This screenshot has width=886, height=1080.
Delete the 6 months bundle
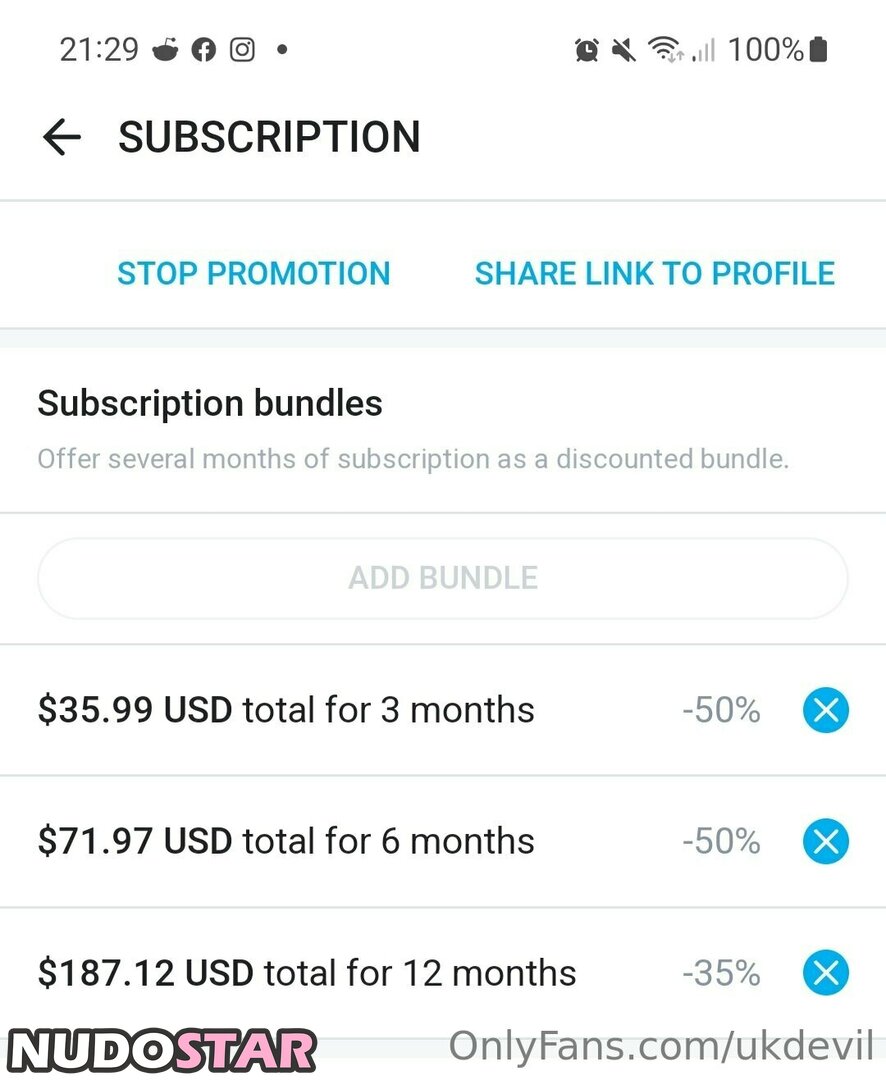[x=825, y=842]
